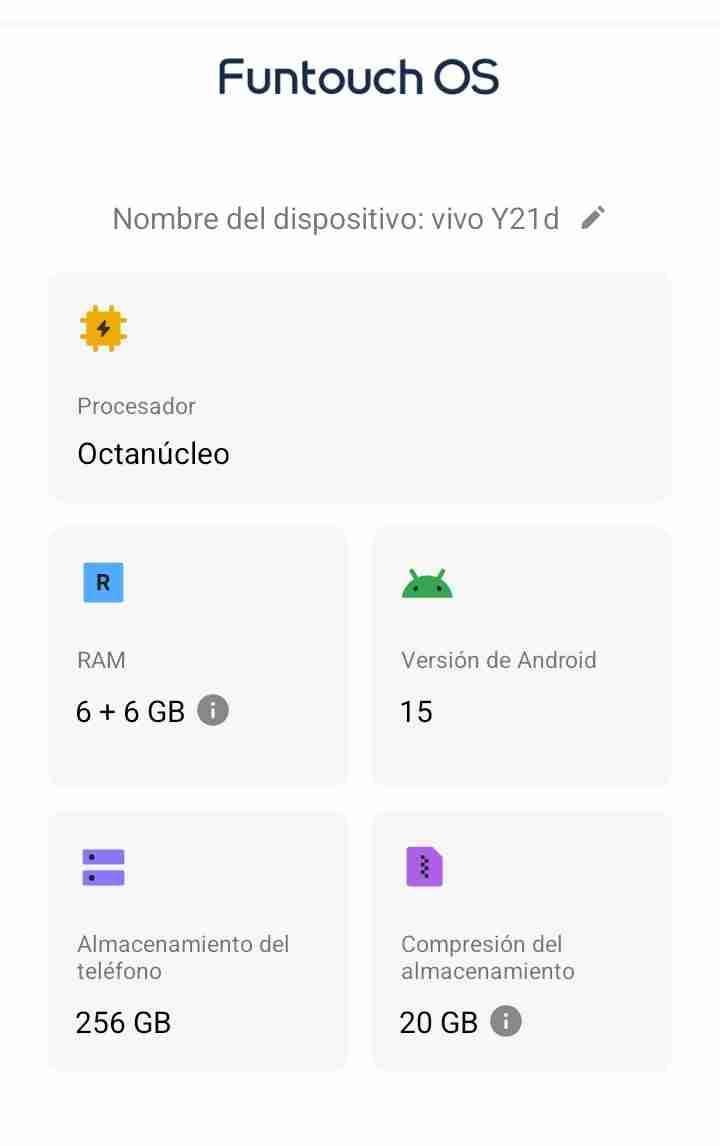Click the green Android robot icon
Screen dimensions: 720x1146
point(427,582)
